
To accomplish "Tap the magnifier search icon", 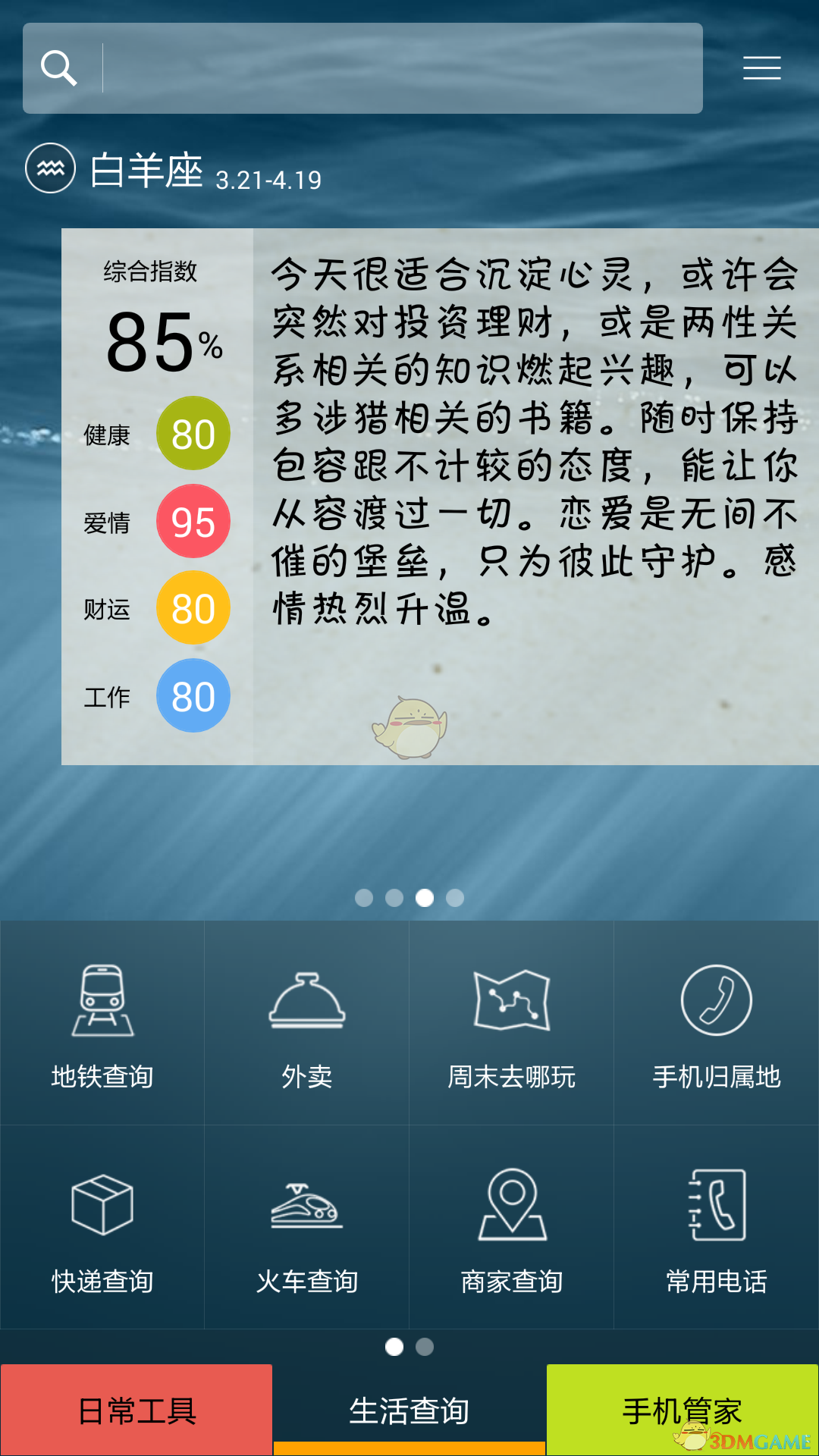I will pyautogui.click(x=59, y=68).
